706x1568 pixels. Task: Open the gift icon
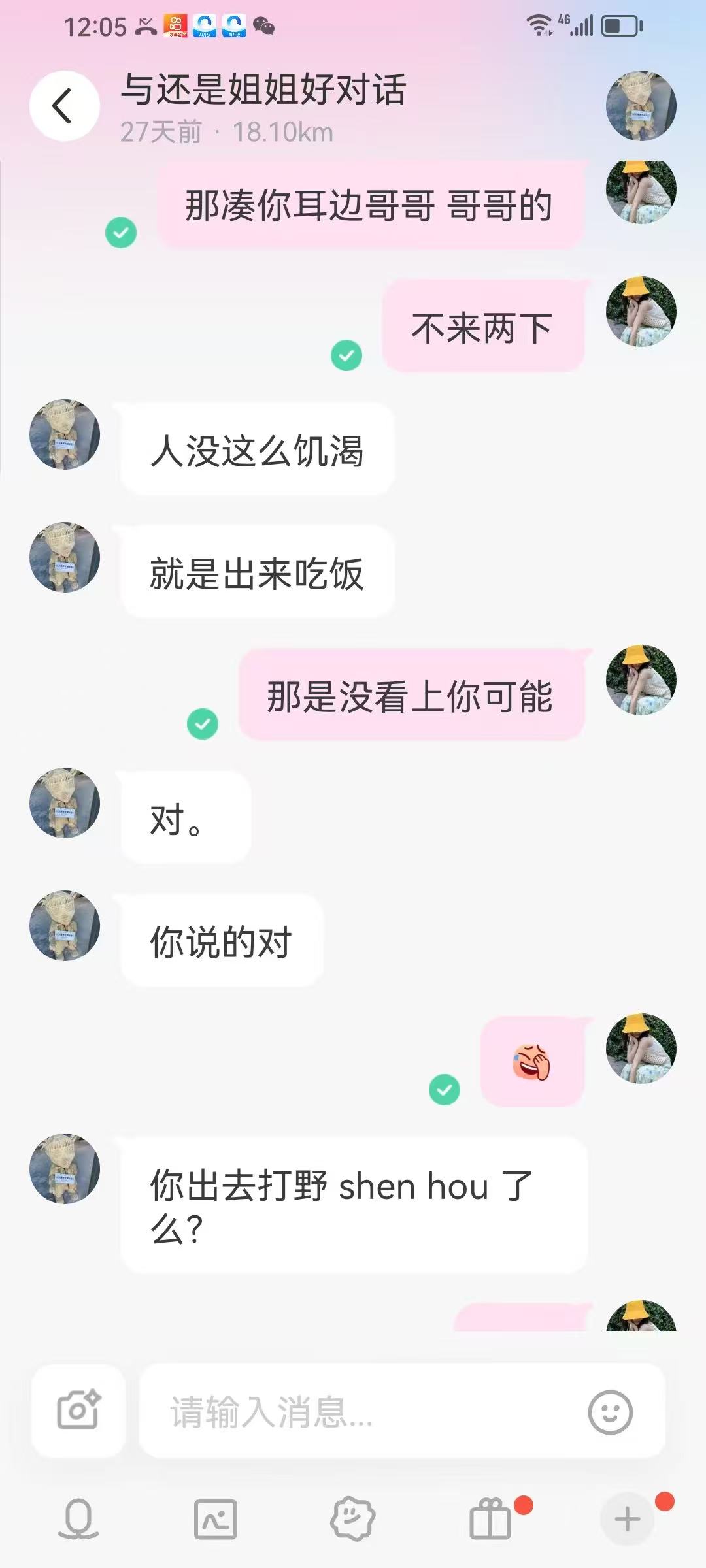point(490,1518)
